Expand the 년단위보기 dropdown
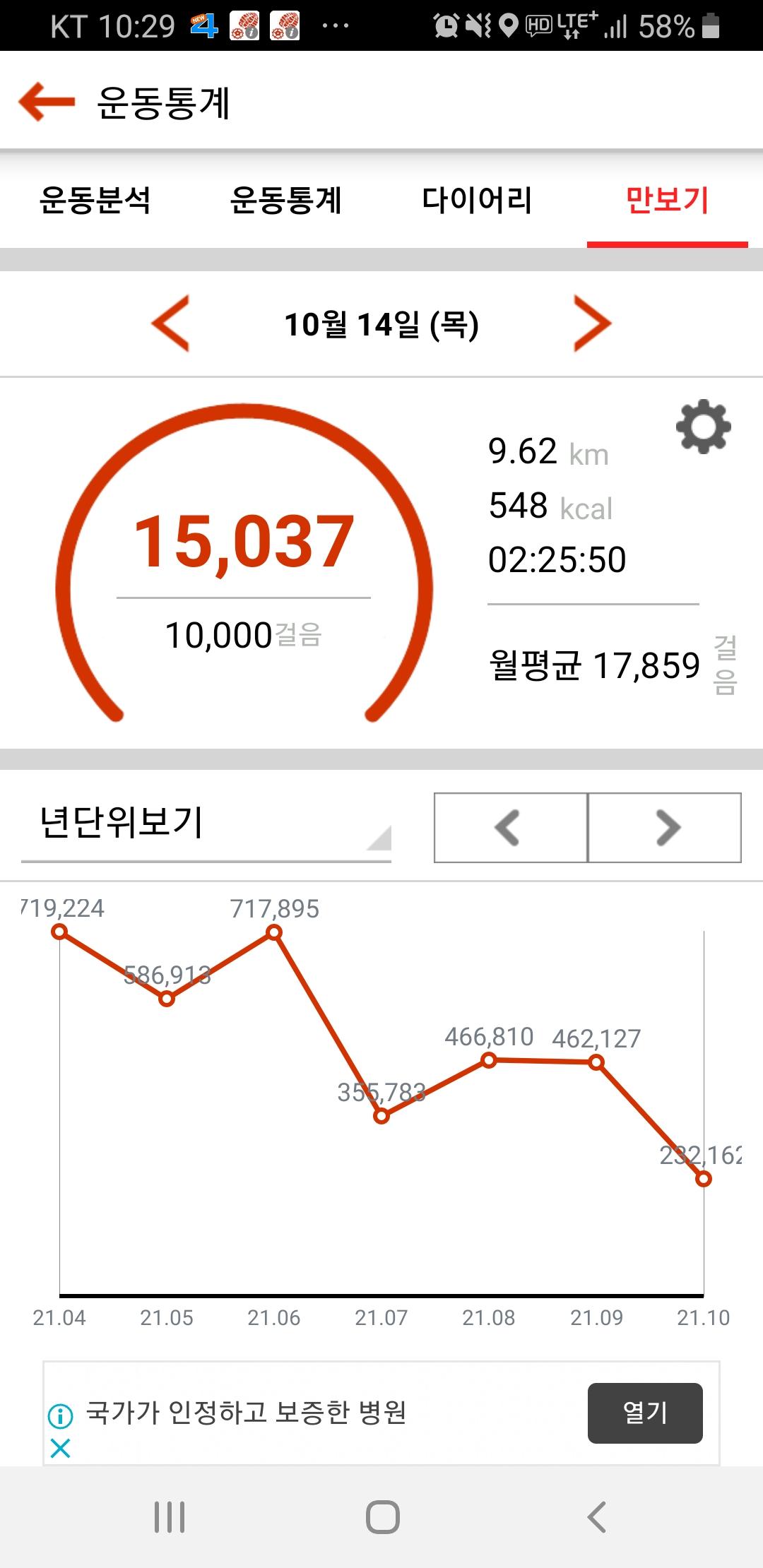 click(x=206, y=824)
